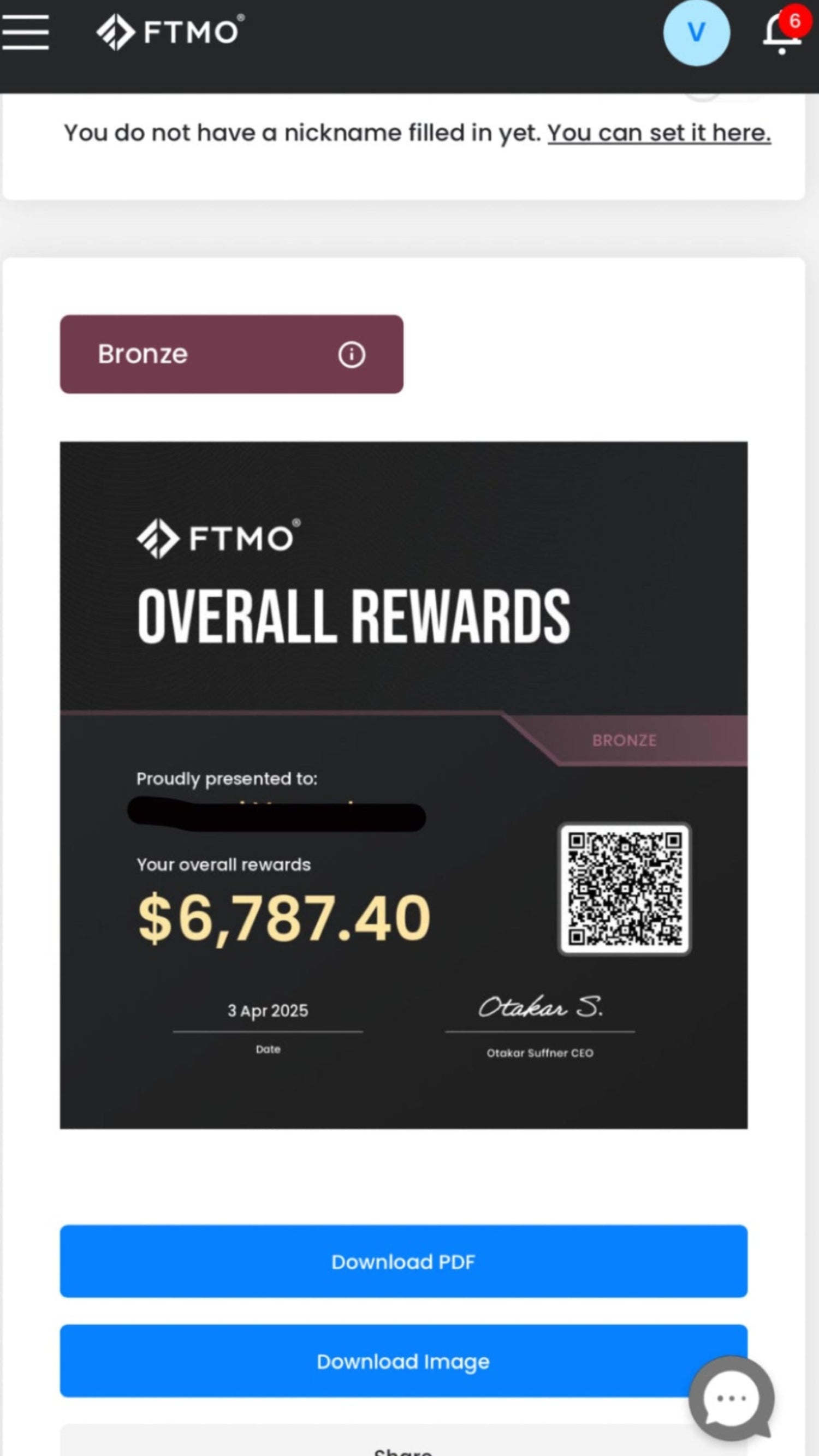Go to FTMO home via header logo

(x=170, y=32)
